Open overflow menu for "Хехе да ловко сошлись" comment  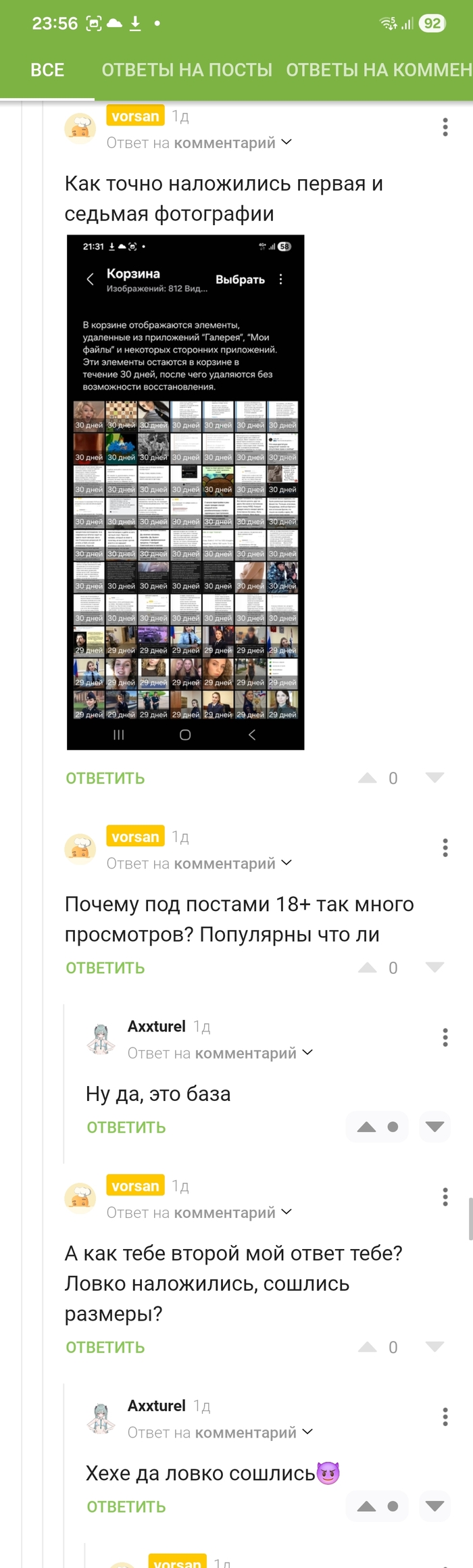(445, 1417)
